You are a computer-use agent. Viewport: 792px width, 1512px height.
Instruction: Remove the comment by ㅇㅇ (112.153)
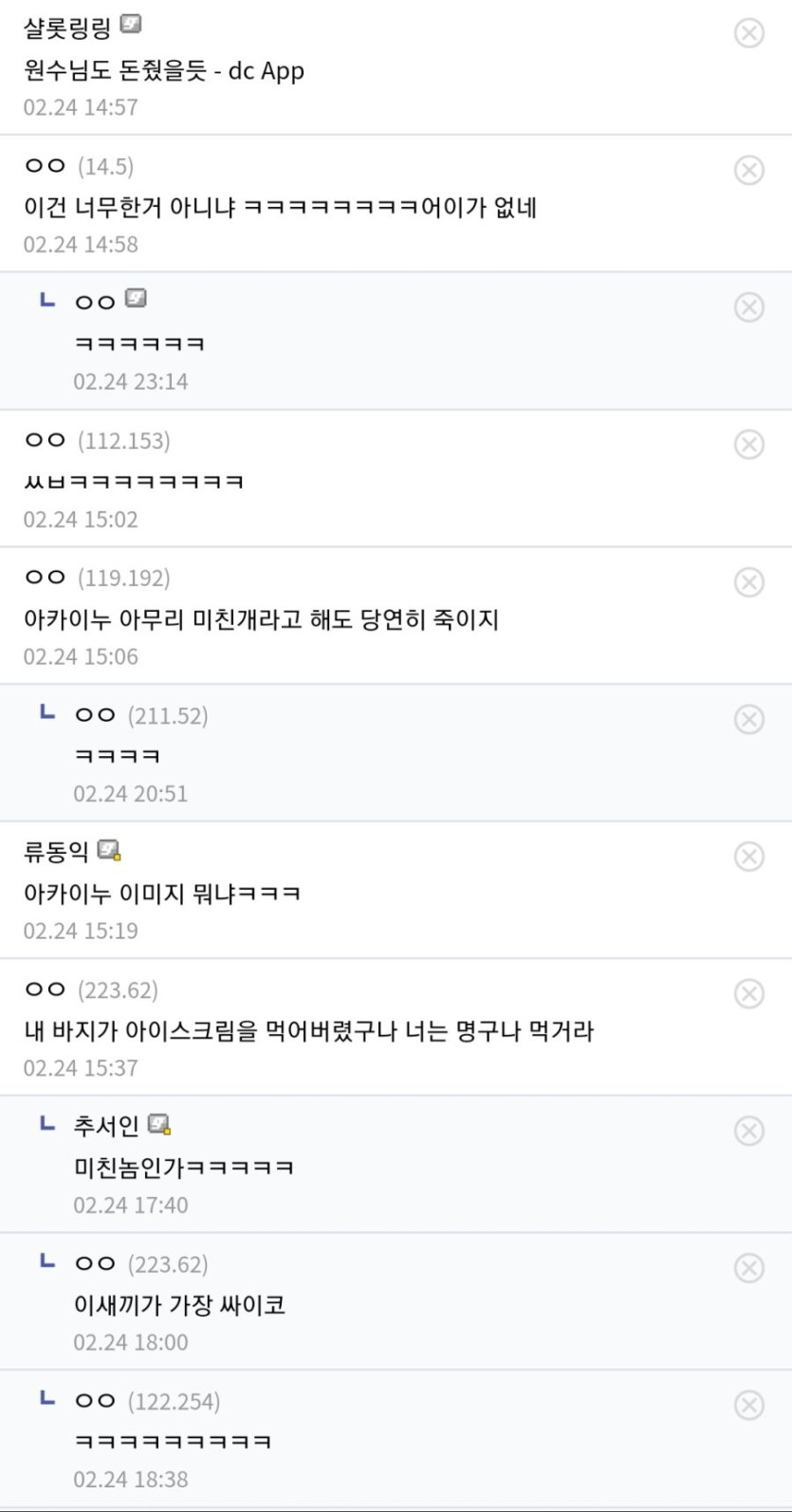point(749,445)
